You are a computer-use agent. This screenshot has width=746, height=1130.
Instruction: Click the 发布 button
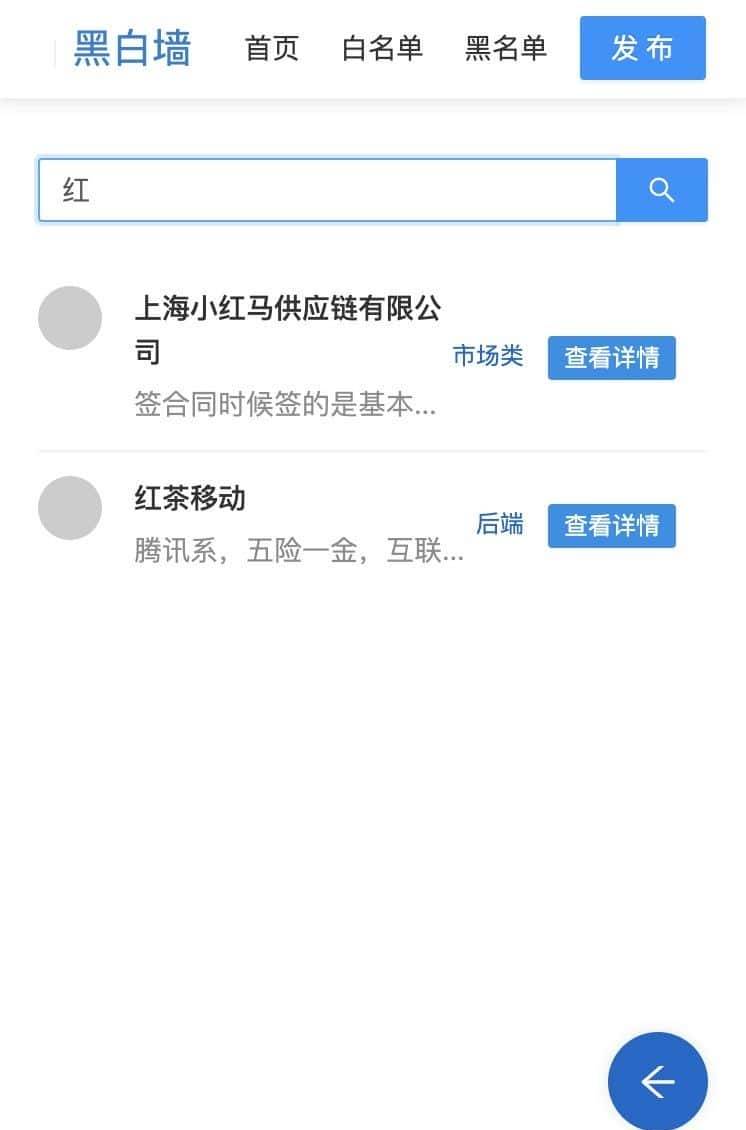coord(642,47)
